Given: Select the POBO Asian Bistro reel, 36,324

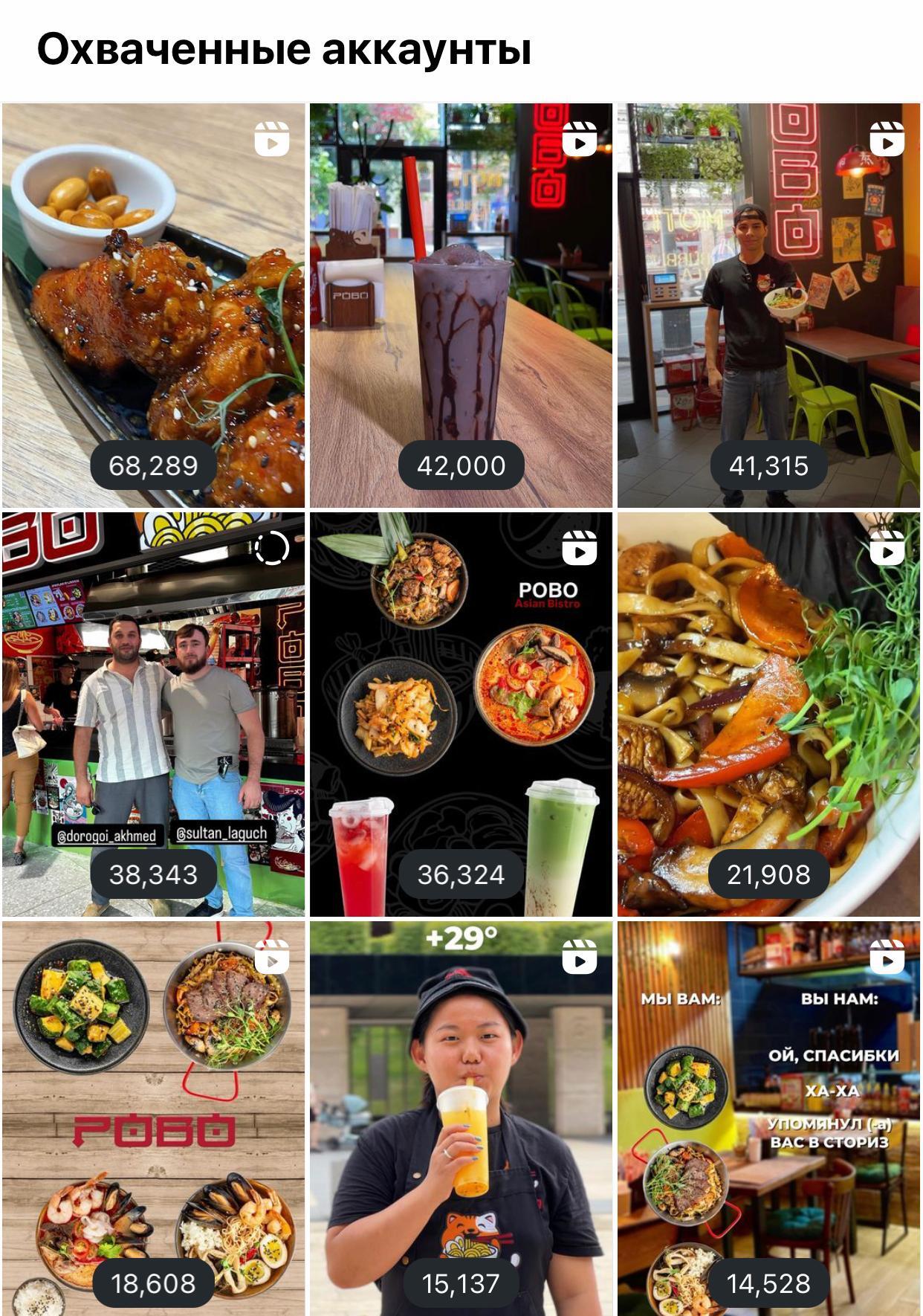Looking at the screenshot, I should (461, 714).
